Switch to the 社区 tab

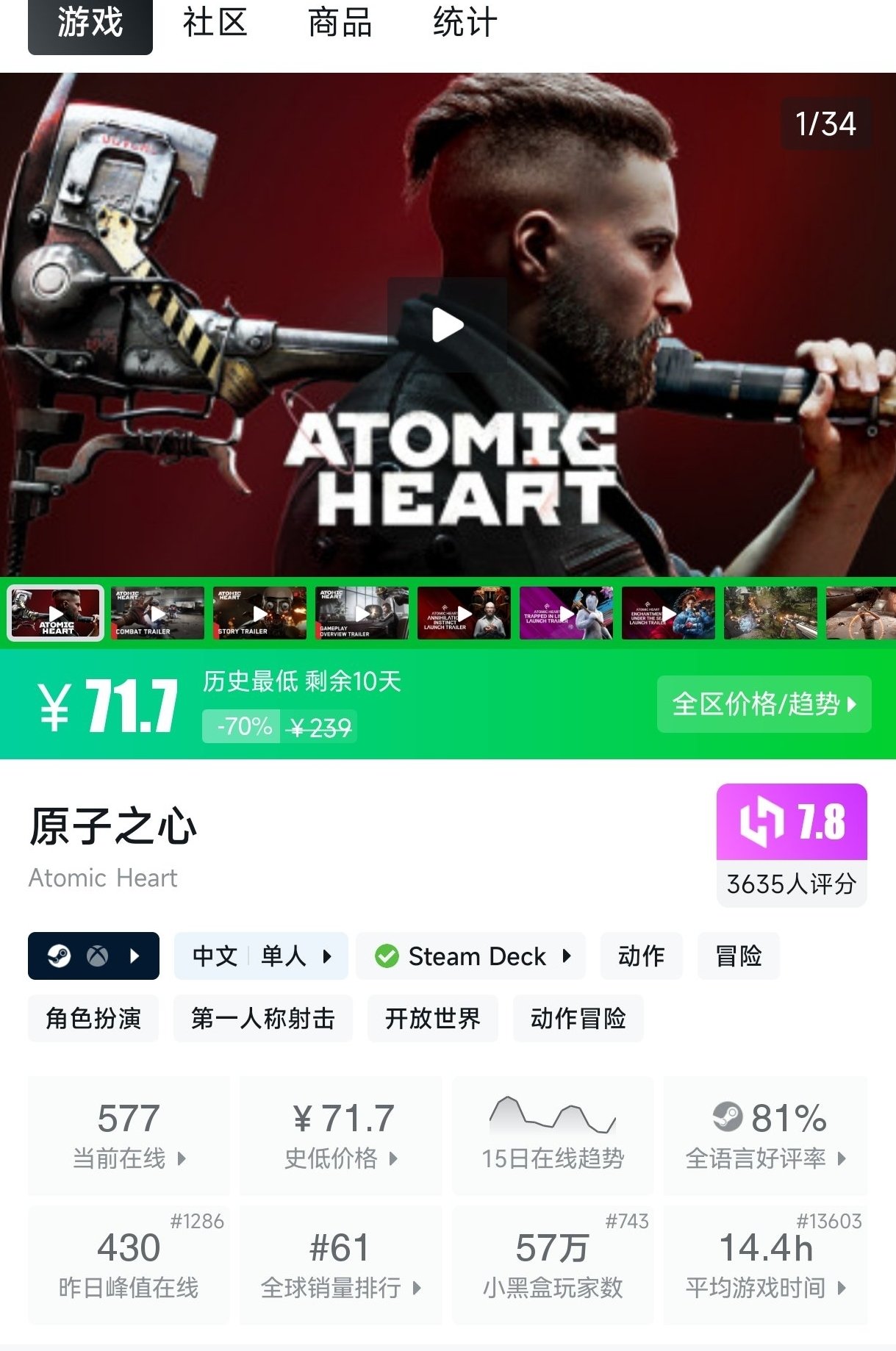pos(217,24)
